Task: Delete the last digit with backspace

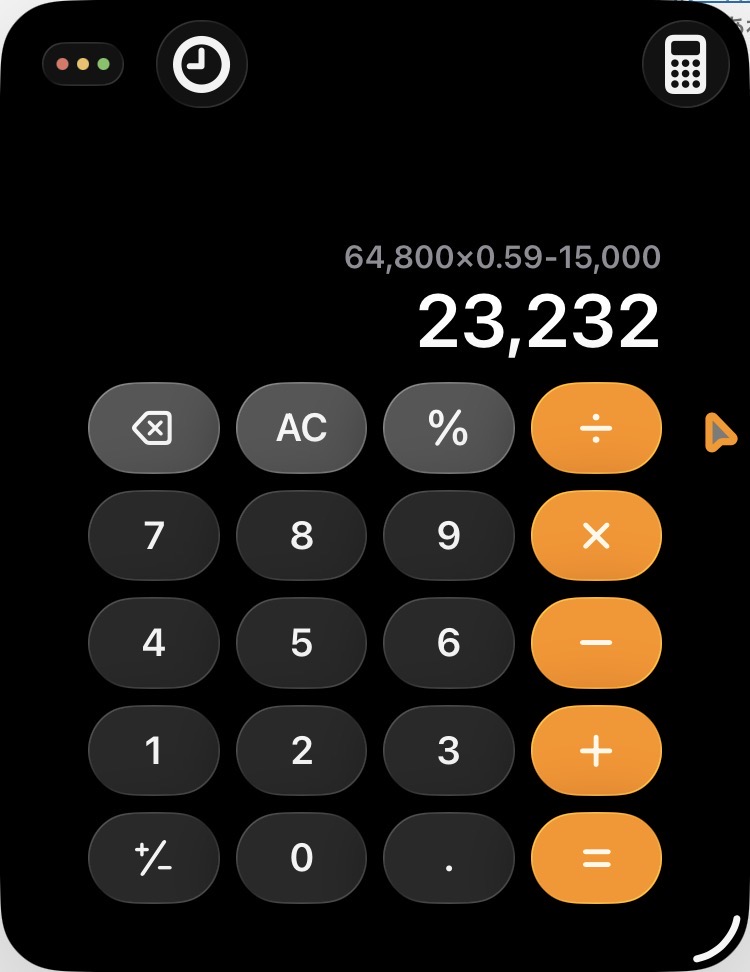Action: coord(153,429)
